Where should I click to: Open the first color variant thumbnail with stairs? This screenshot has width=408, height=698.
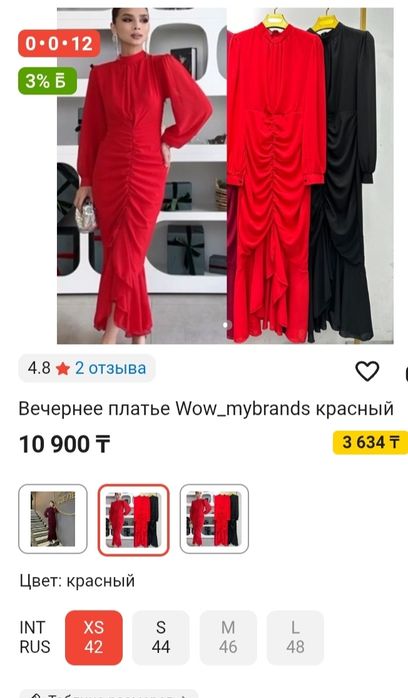[53, 519]
